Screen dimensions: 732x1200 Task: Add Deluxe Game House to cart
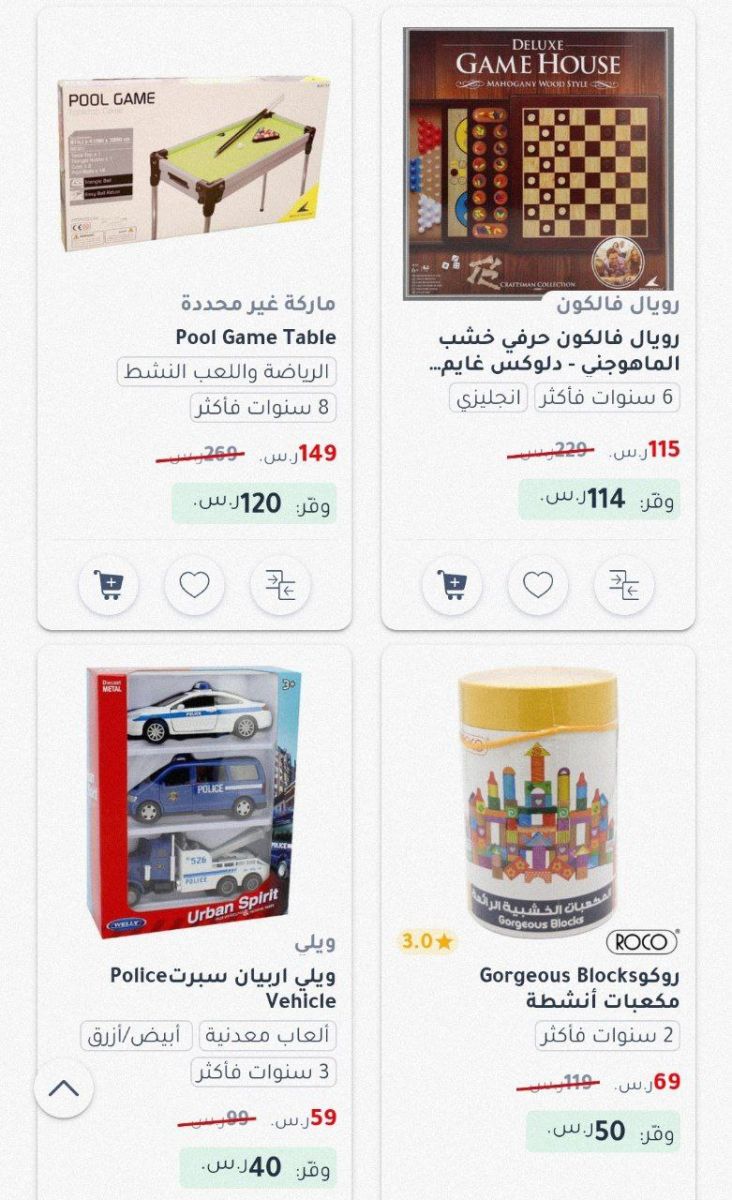451,585
